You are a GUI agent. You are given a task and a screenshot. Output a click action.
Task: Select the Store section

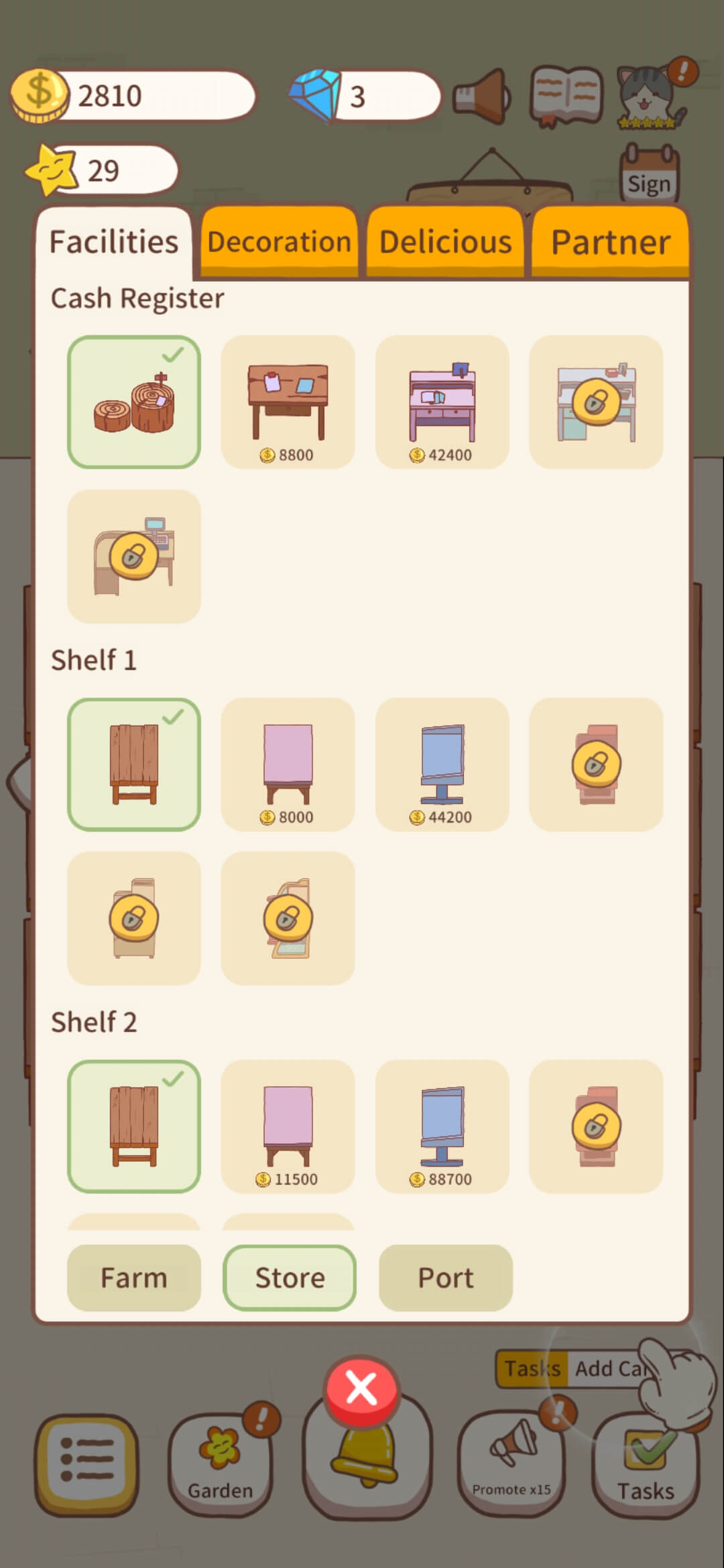[290, 1278]
